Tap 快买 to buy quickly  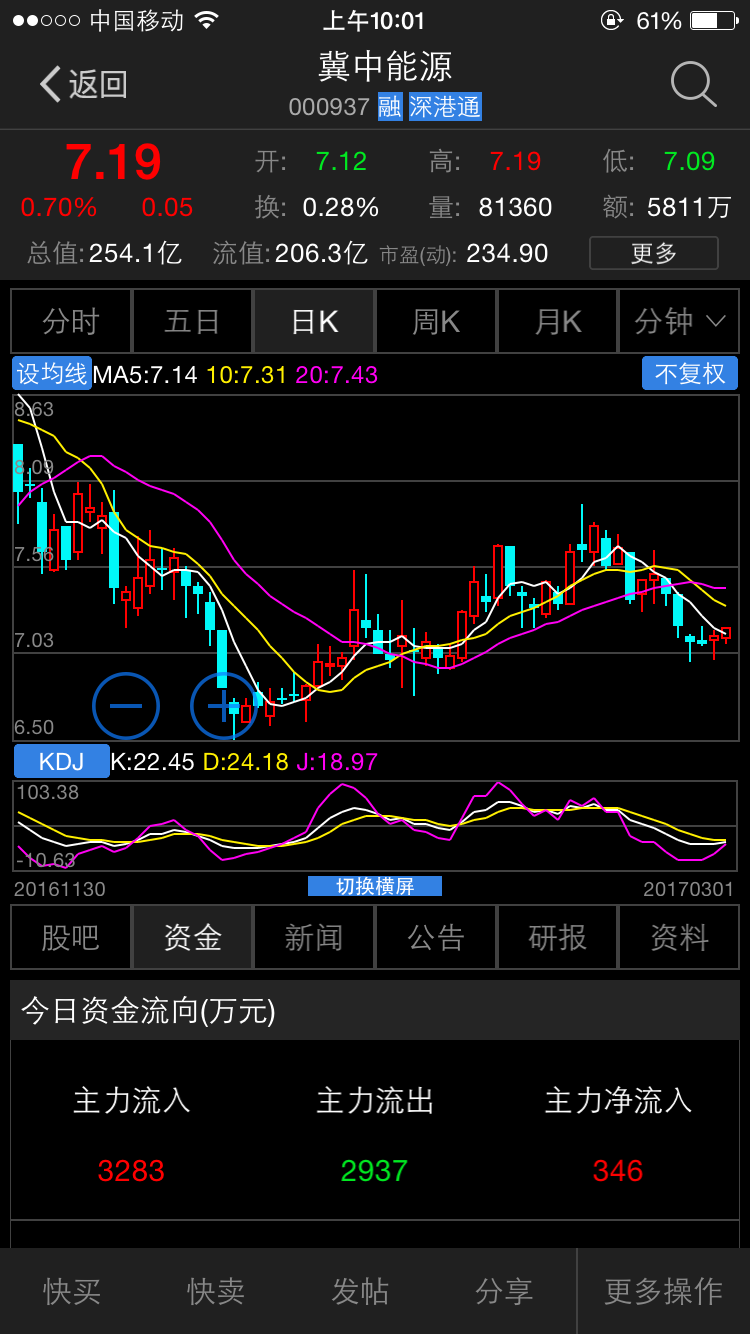coord(72,1290)
